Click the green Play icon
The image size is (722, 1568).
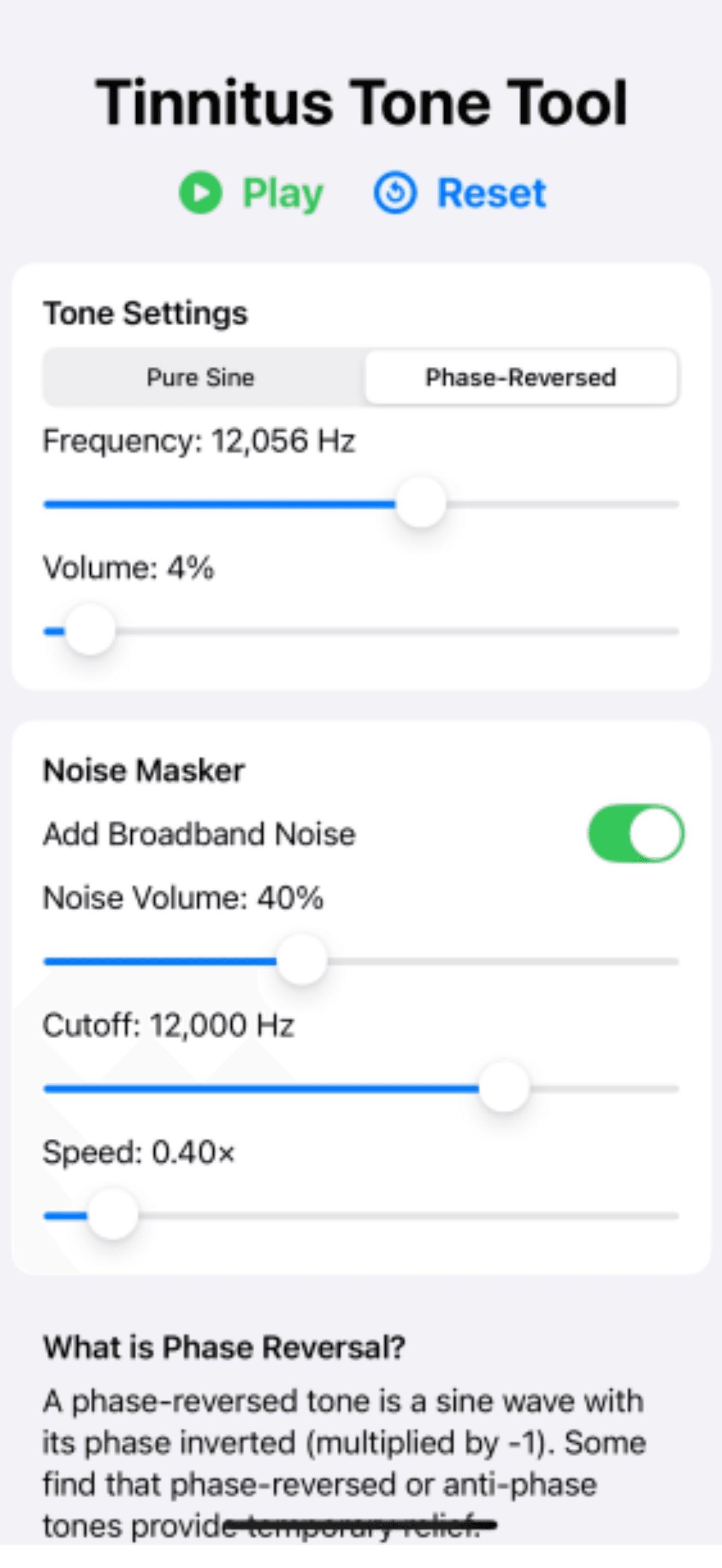201,194
